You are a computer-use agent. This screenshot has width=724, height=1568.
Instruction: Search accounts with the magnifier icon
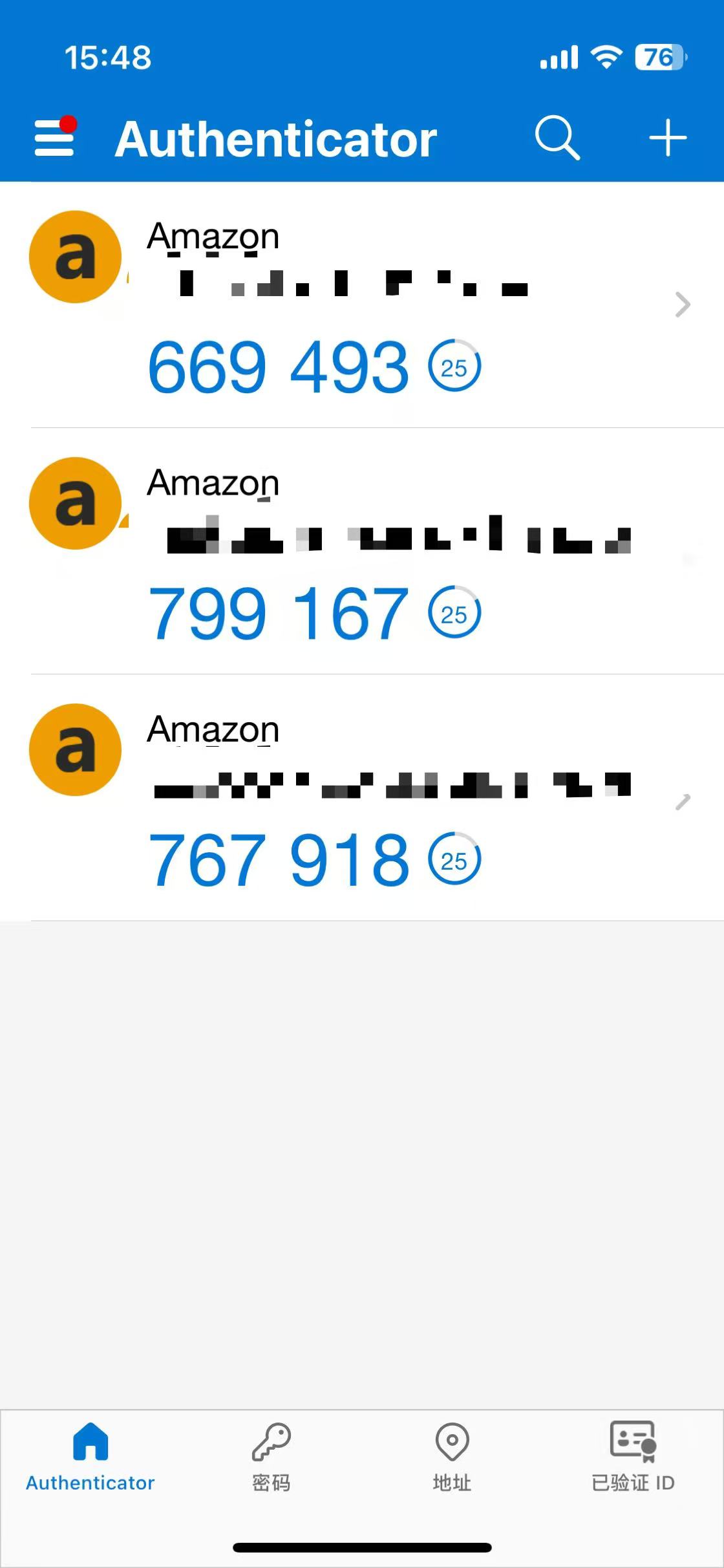(x=557, y=138)
